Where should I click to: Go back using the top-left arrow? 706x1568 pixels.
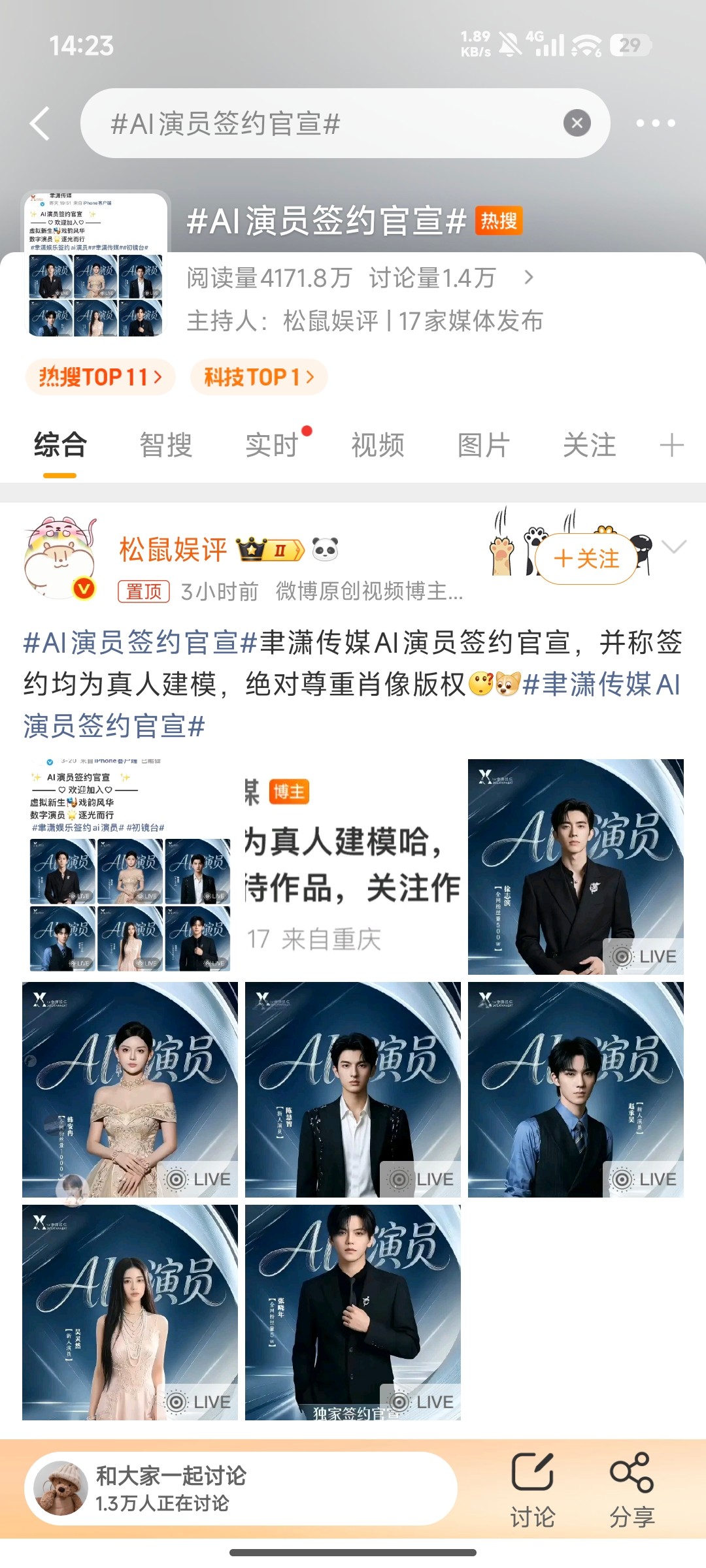pos(41,123)
